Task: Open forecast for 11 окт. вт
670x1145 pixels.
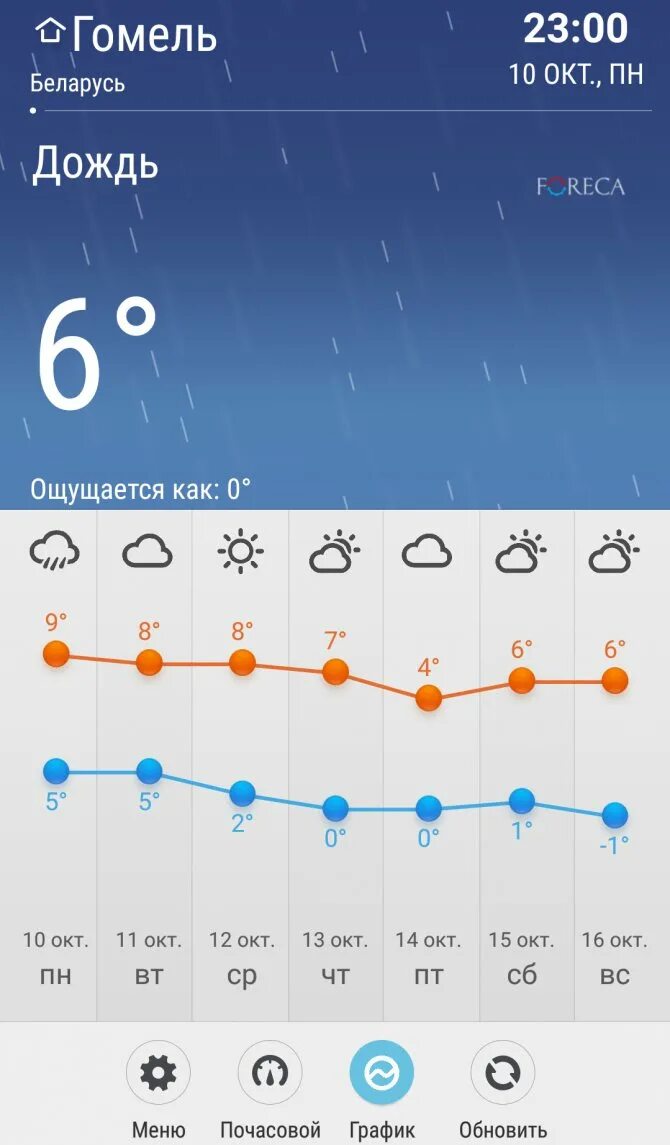Action: click(148, 957)
